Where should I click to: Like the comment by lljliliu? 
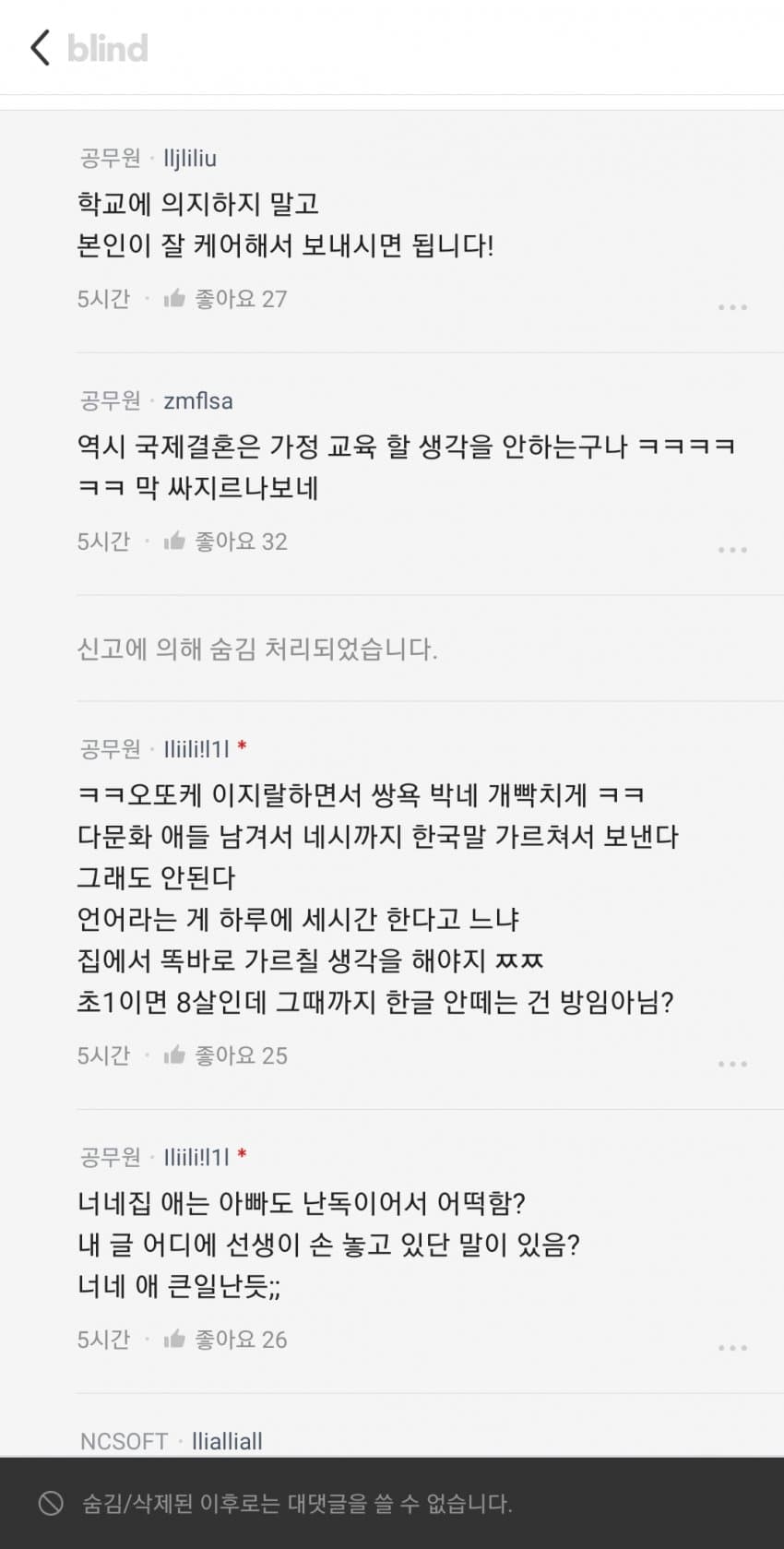(174, 299)
